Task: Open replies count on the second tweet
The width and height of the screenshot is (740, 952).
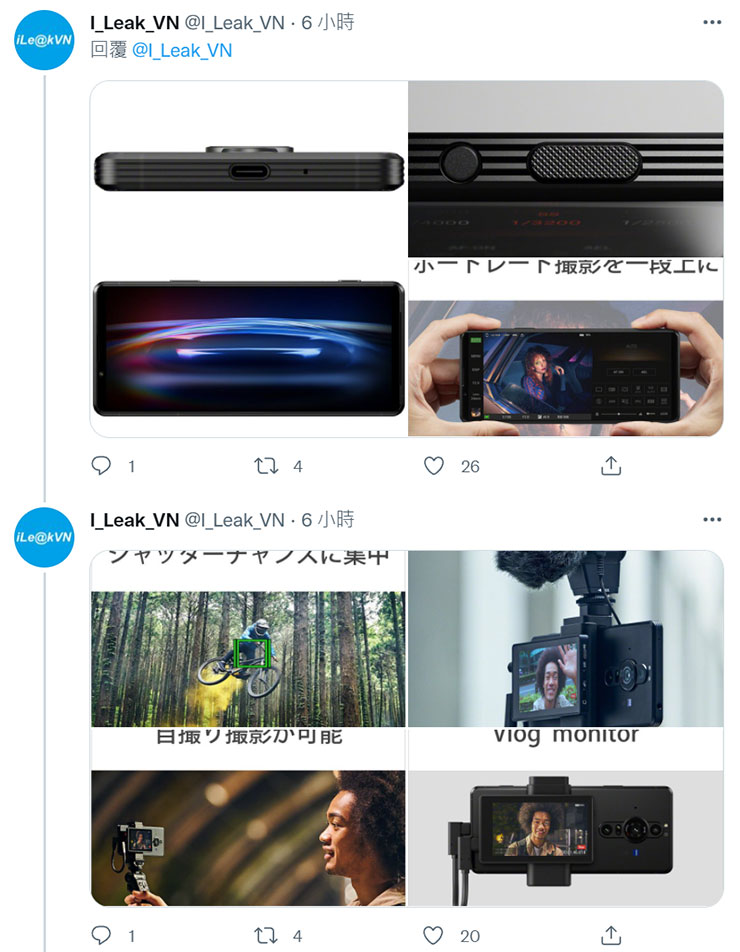Action: pyautogui.click(x=101, y=935)
